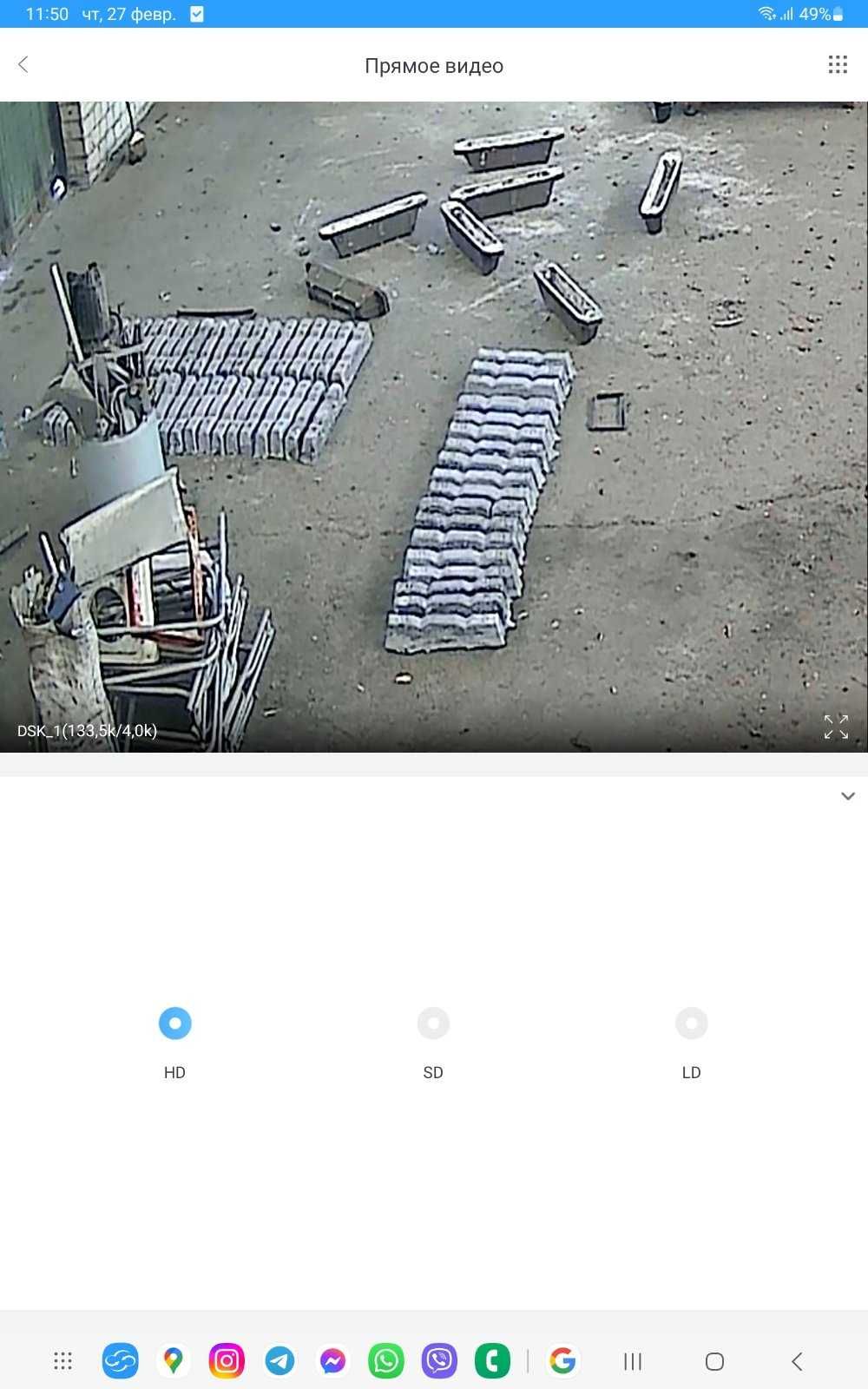Image resolution: width=868 pixels, height=1389 pixels.
Task: Open the green phone app in the taskbar
Action: point(492,1361)
